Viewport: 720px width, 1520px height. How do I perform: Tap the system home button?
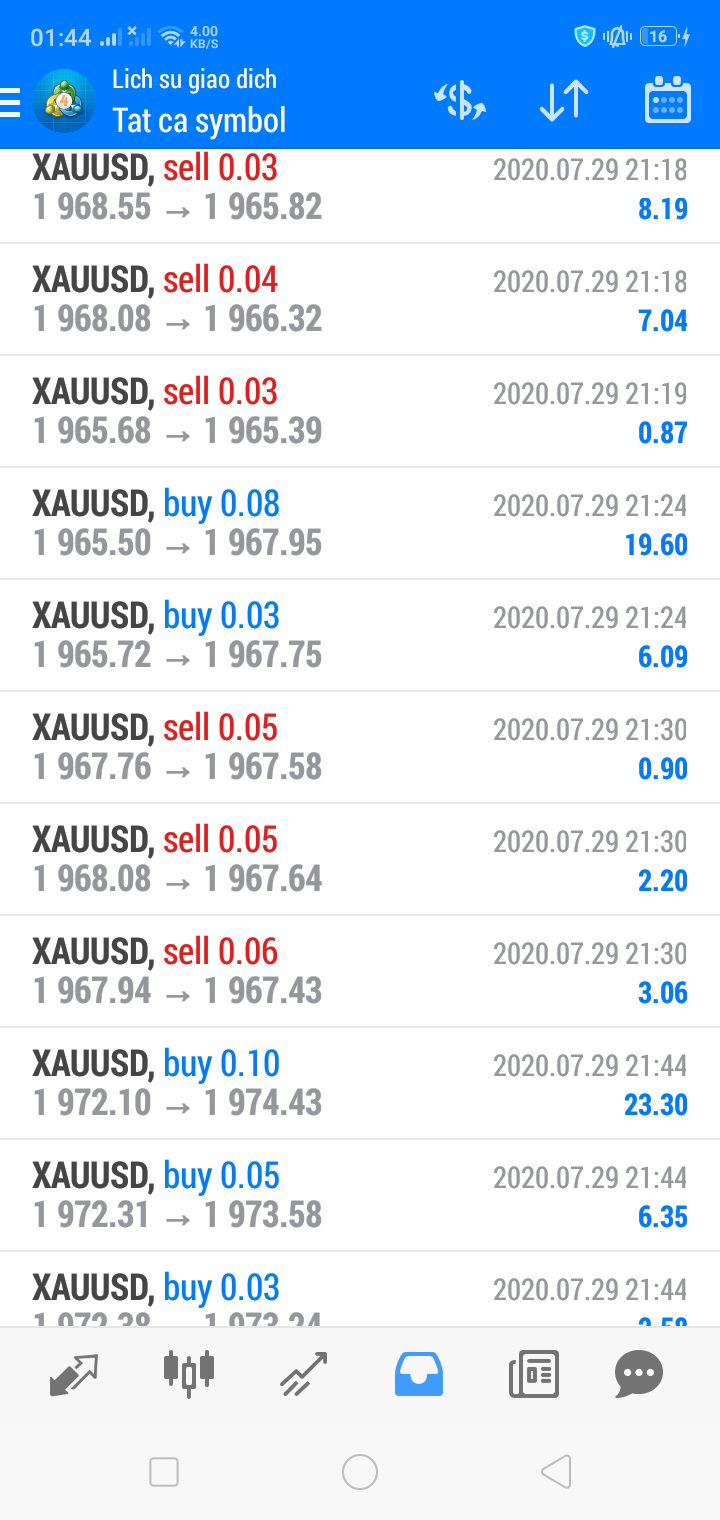(x=360, y=1472)
